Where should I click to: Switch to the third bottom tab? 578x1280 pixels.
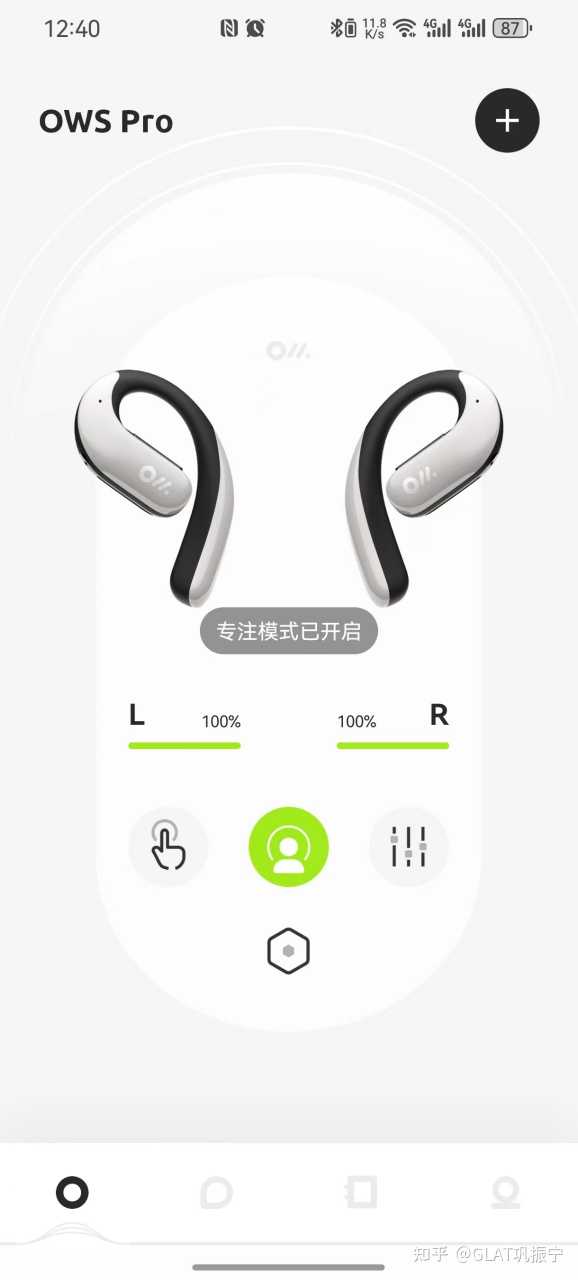pyautogui.click(x=361, y=1192)
